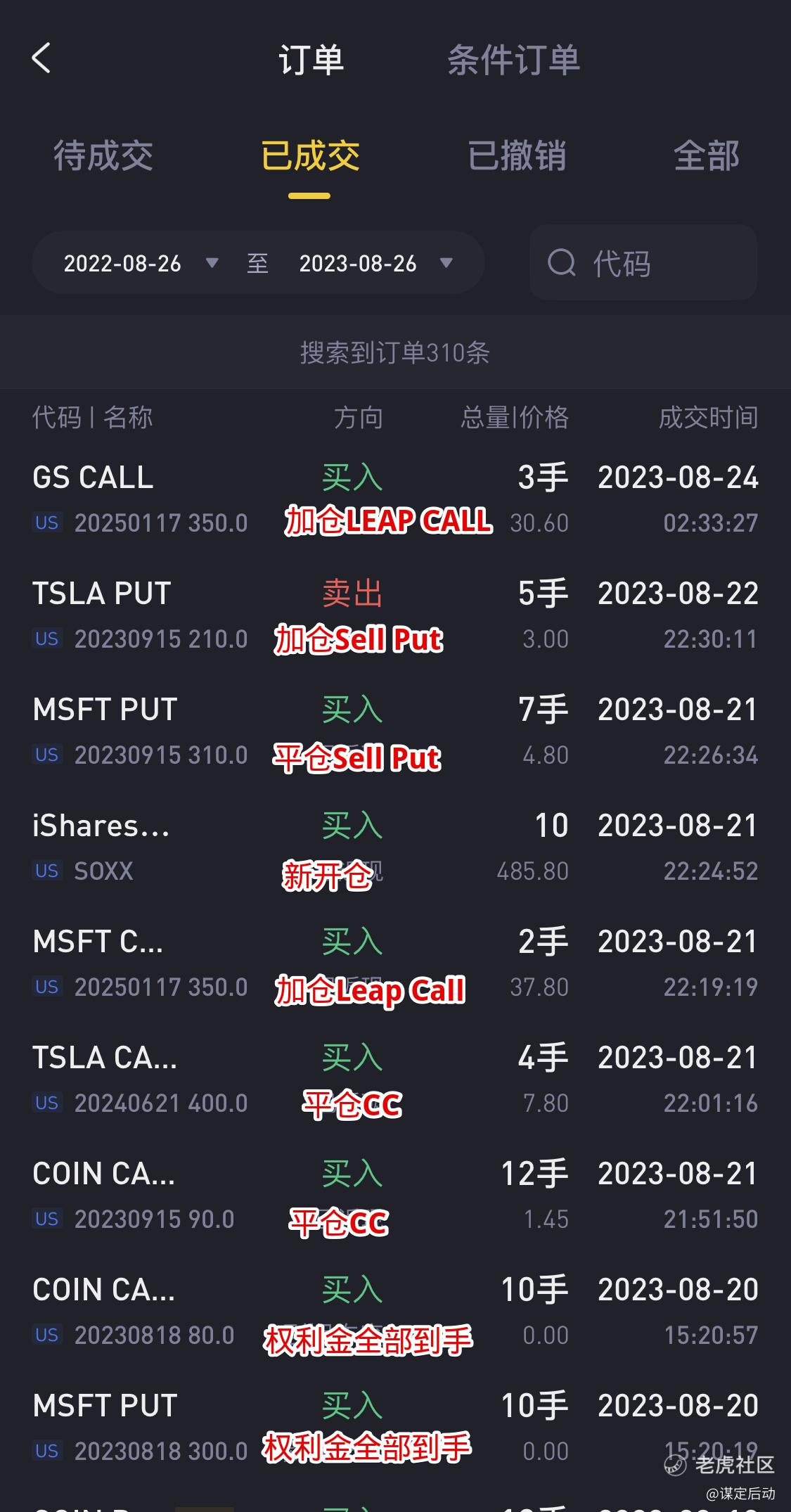Screen dimensions: 791x1512
Task: Open the MSFT PUT 310.0 order
Action: [395, 732]
